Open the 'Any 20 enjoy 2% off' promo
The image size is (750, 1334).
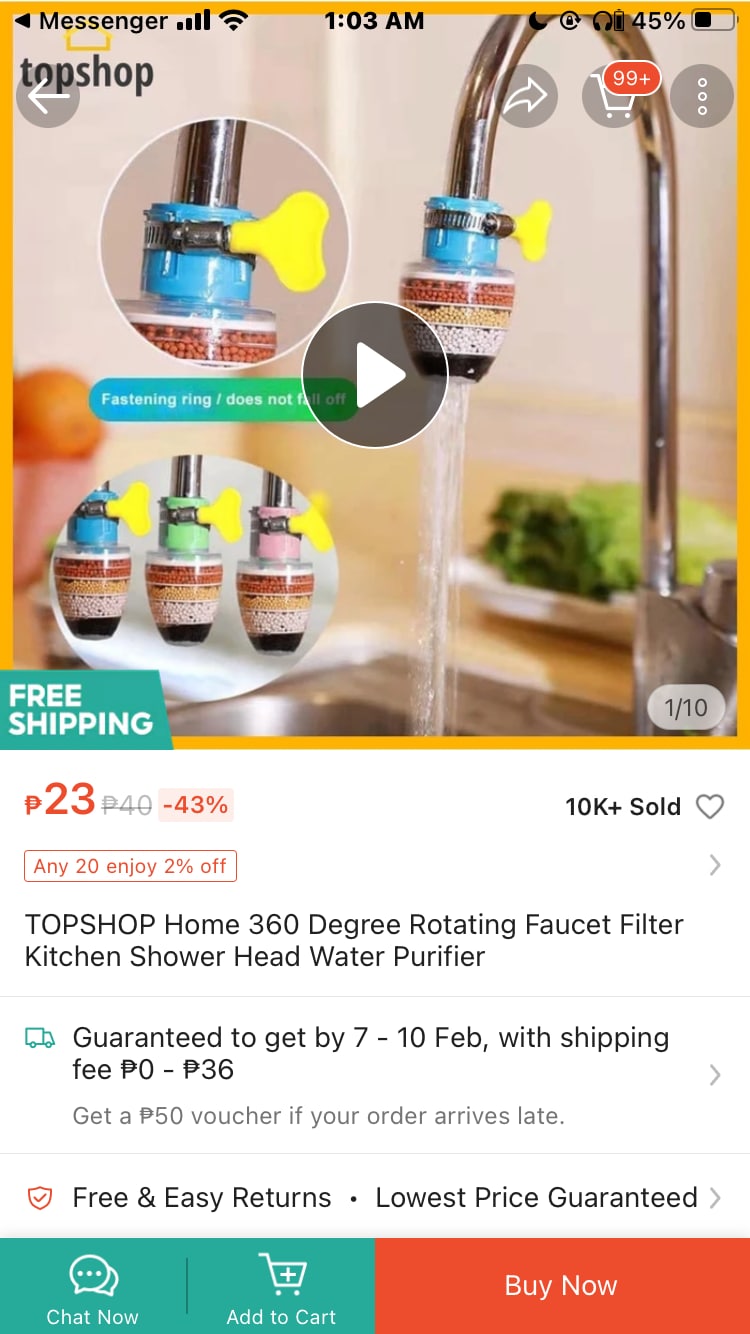[x=131, y=866]
